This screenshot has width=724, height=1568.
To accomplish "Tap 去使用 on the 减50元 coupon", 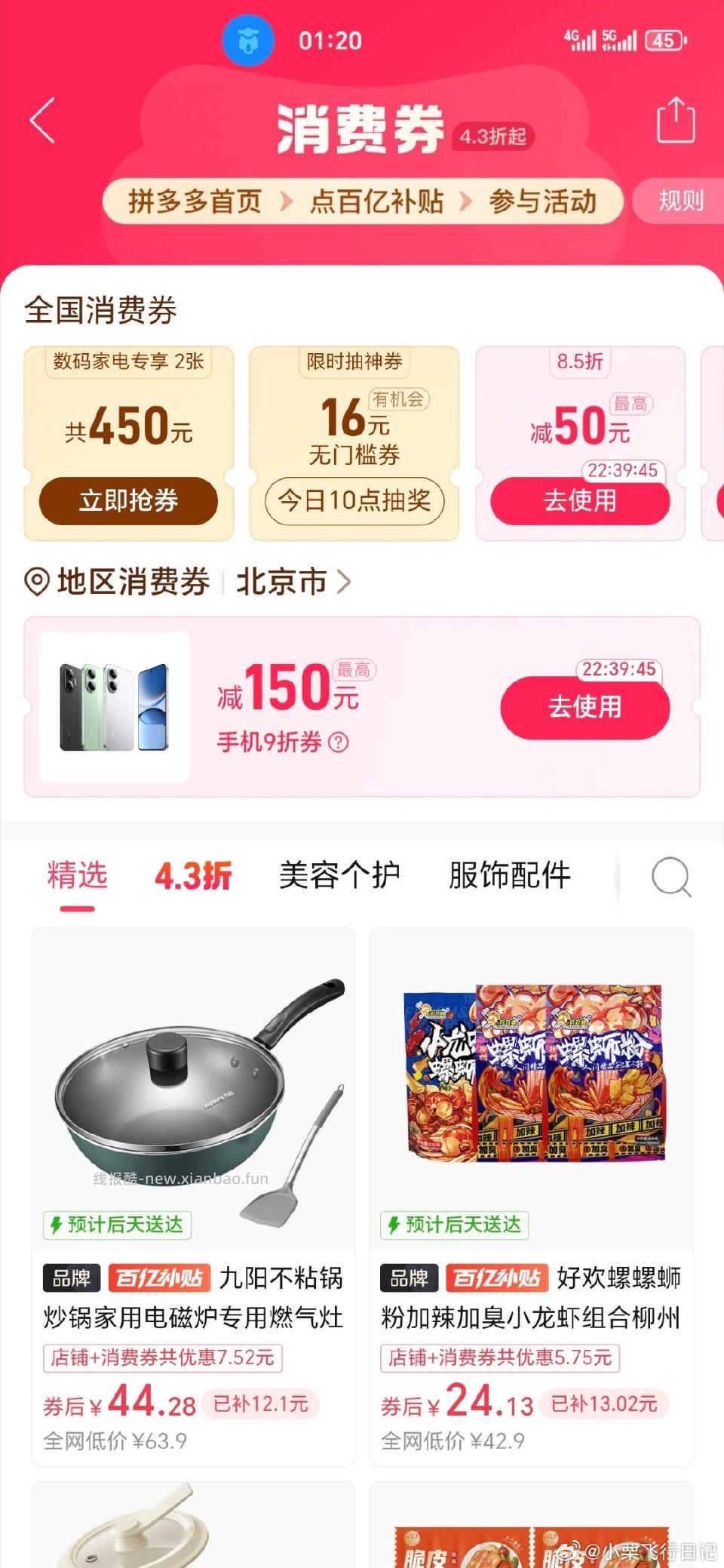I will pos(581,500).
